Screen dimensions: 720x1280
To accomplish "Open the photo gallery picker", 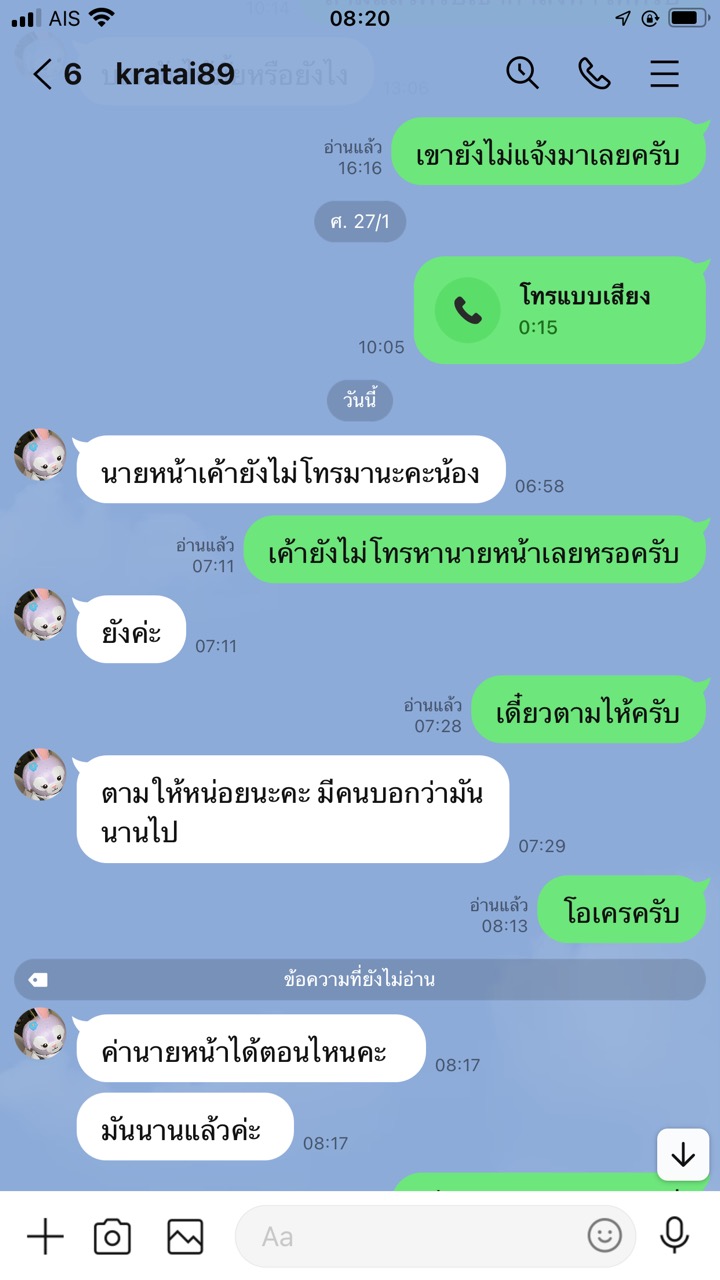I will (x=185, y=1237).
